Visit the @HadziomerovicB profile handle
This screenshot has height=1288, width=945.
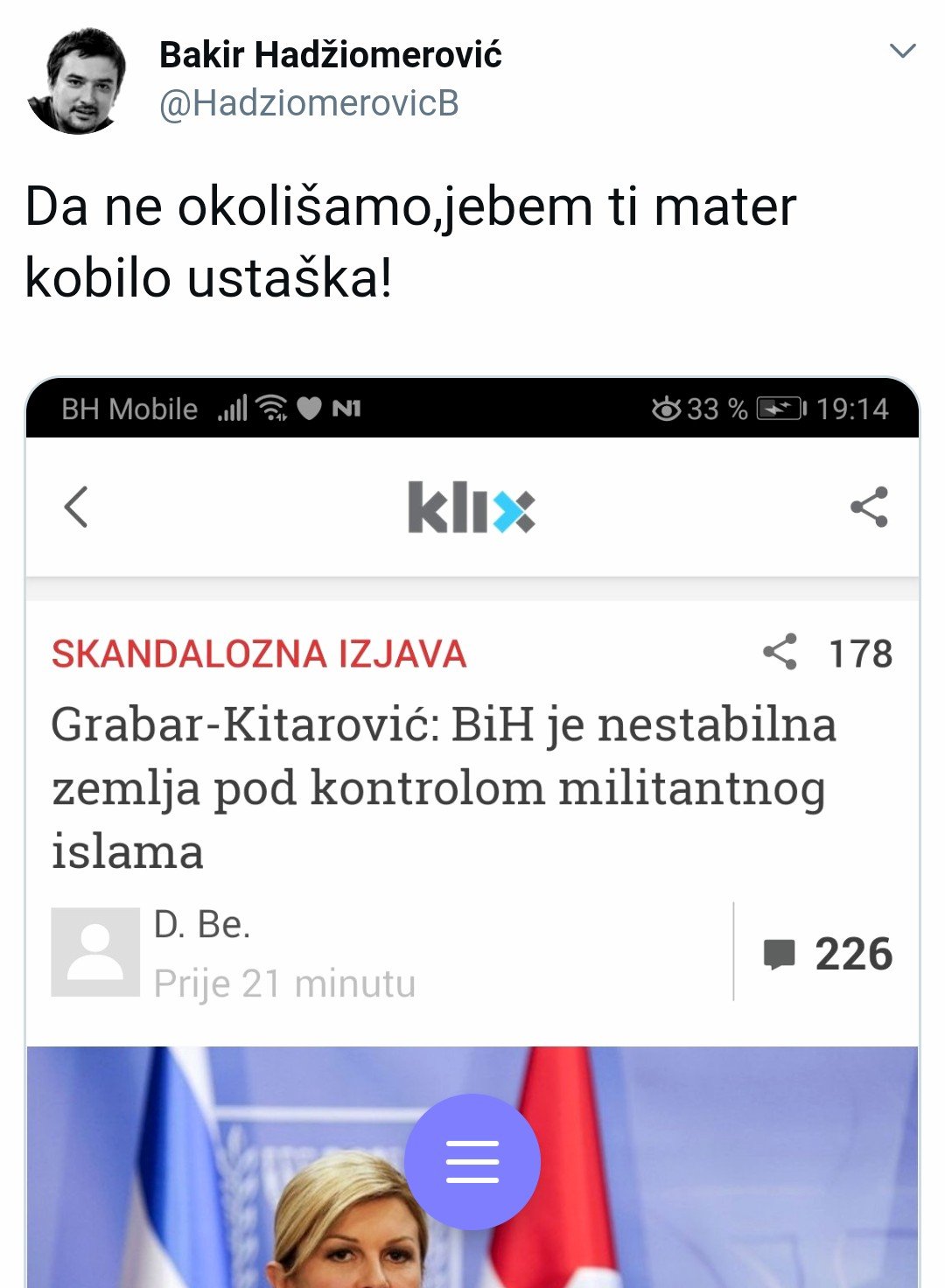tap(308, 103)
